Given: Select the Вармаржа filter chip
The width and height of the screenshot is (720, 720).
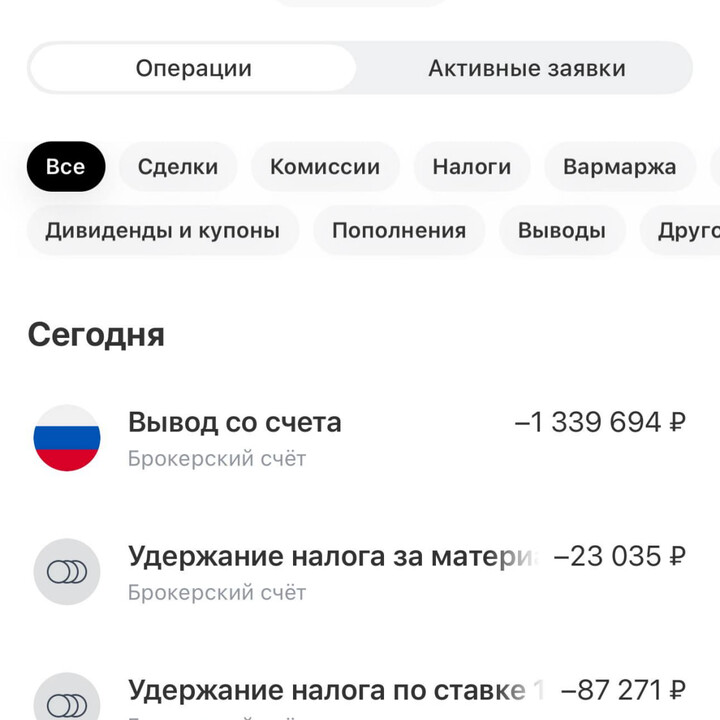Looking at the screenshot, I should (x=619, y=167).
